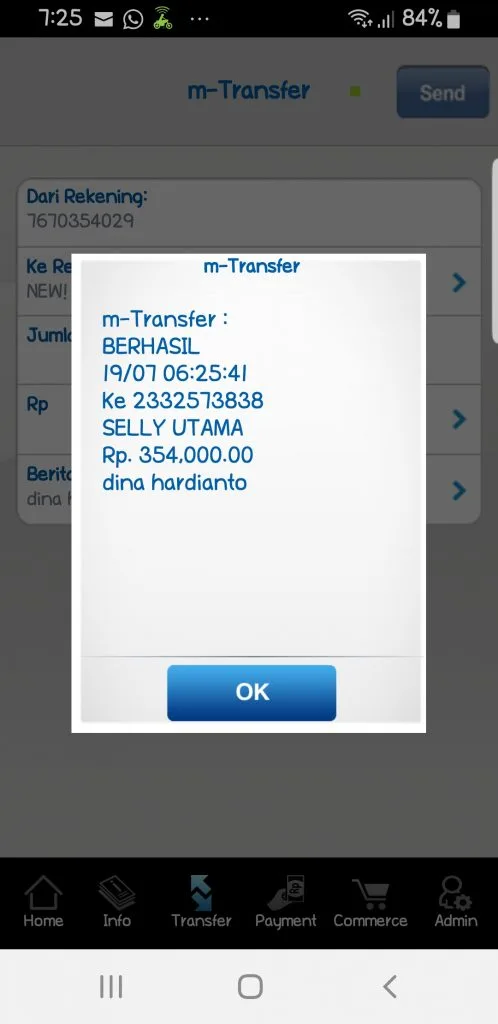Screen dimensions: 498x1024
Task: Open recent apps from the navigation bar
Action: pos(111,986)
